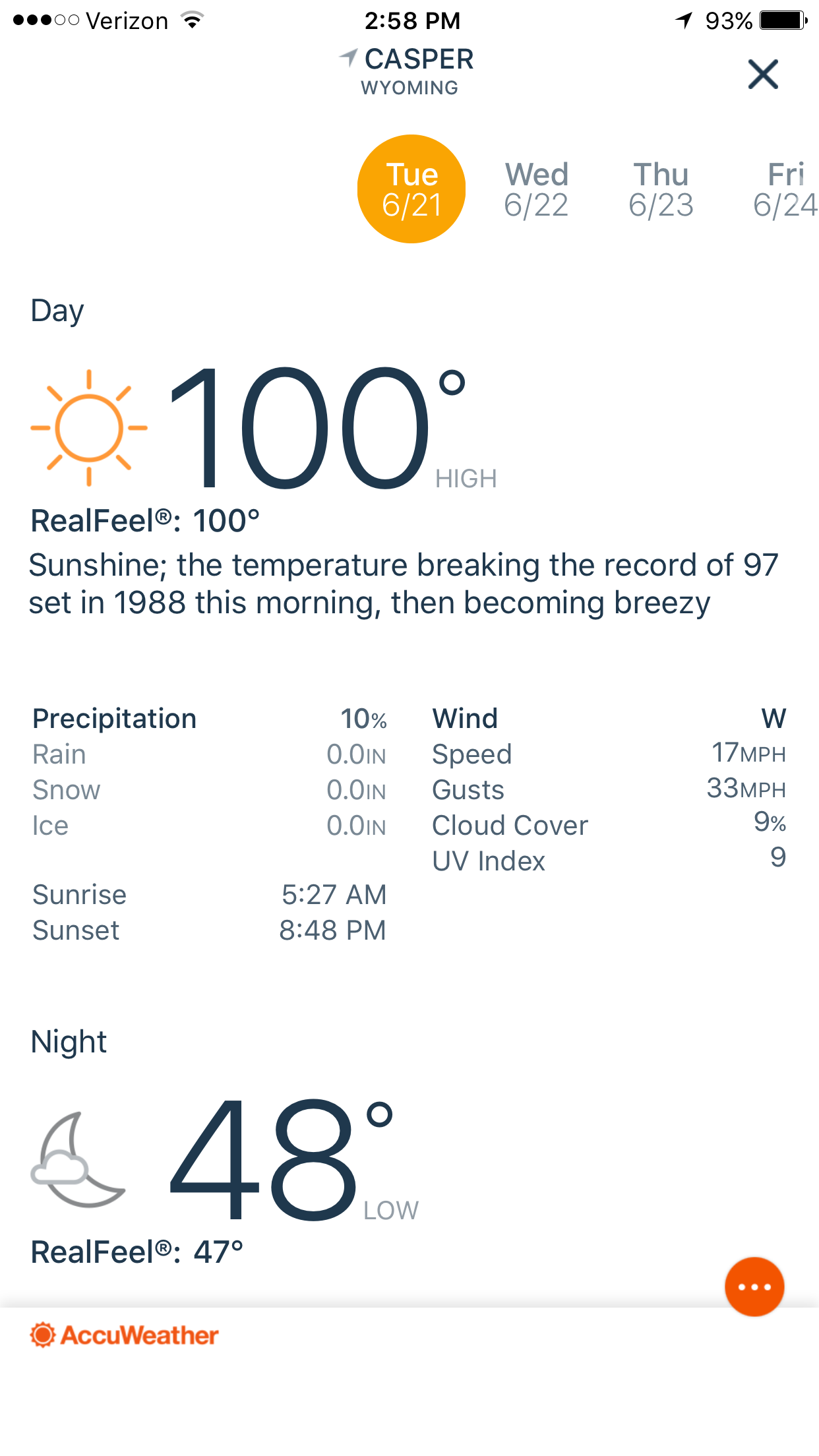This screenshot has height=1456, width=819.
Task: View the Fri 6/24 forecast
Action: tap(785, 189)
